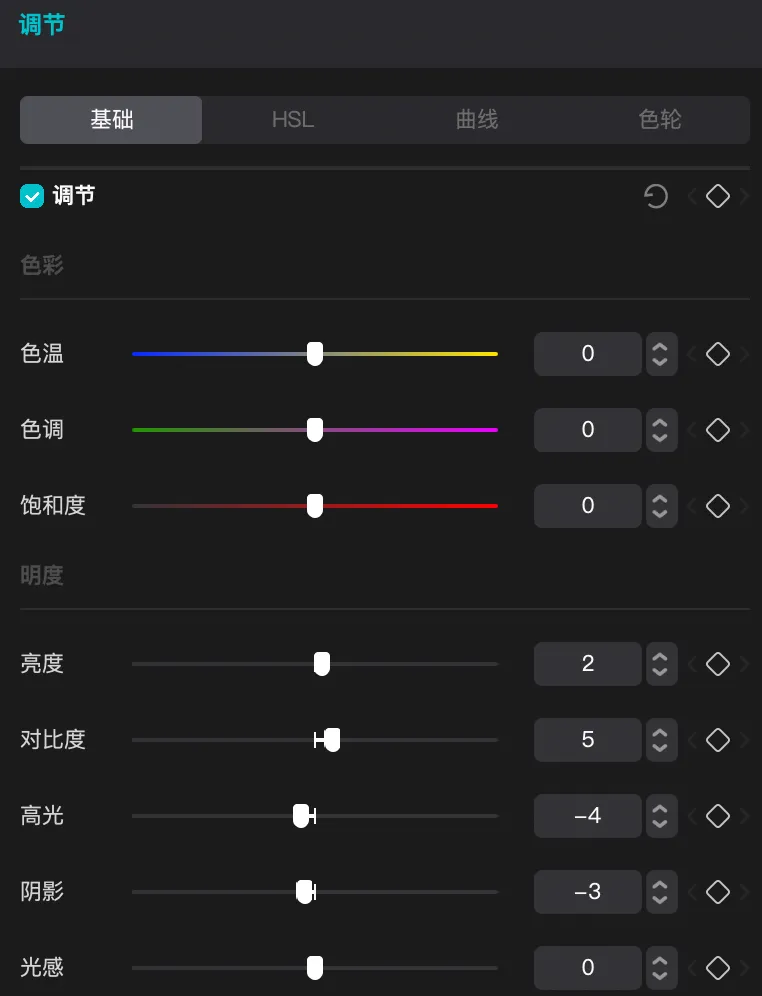Edit the 色温 value field
This screenshot has height=996, width=762.
pos(587,354)
